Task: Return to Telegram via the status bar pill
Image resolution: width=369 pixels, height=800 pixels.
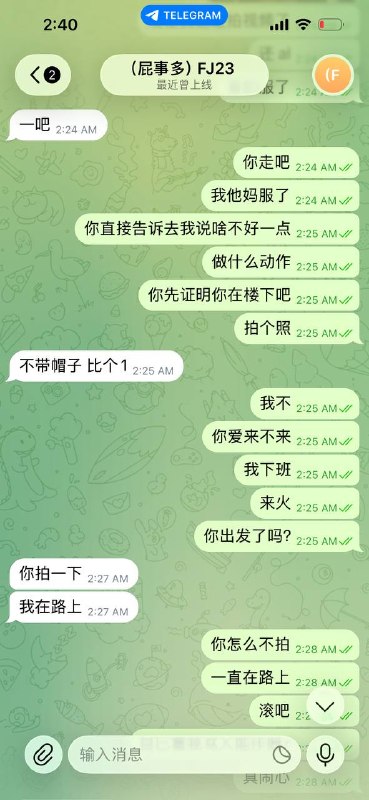Action: coord(184,15)
